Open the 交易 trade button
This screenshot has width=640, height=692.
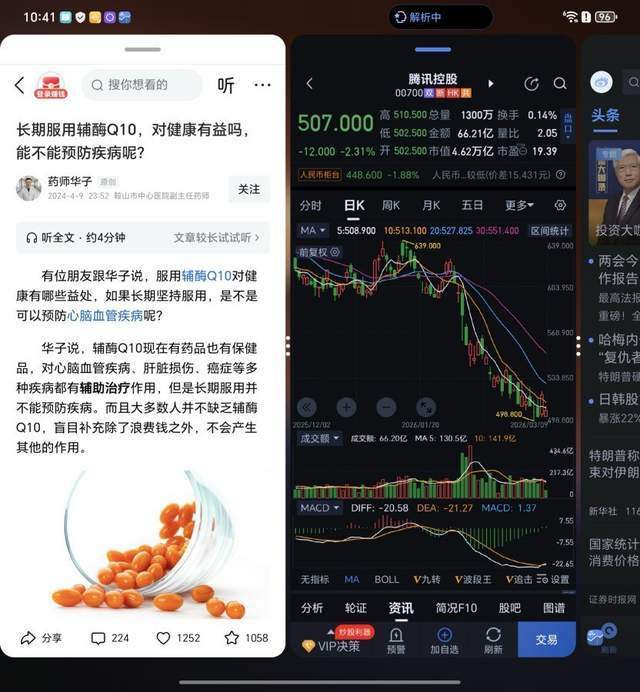[x=546, y=639]
